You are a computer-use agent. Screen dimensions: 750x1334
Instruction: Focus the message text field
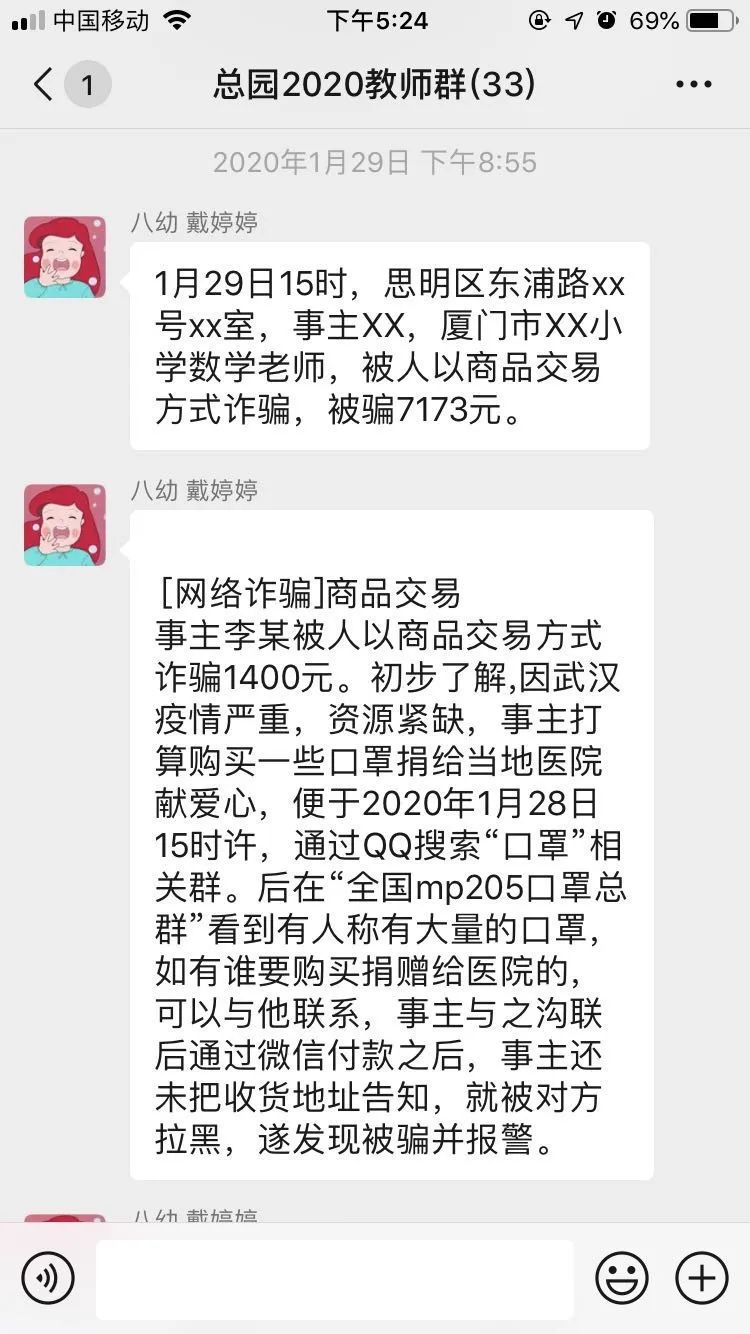pos(335,1279)
